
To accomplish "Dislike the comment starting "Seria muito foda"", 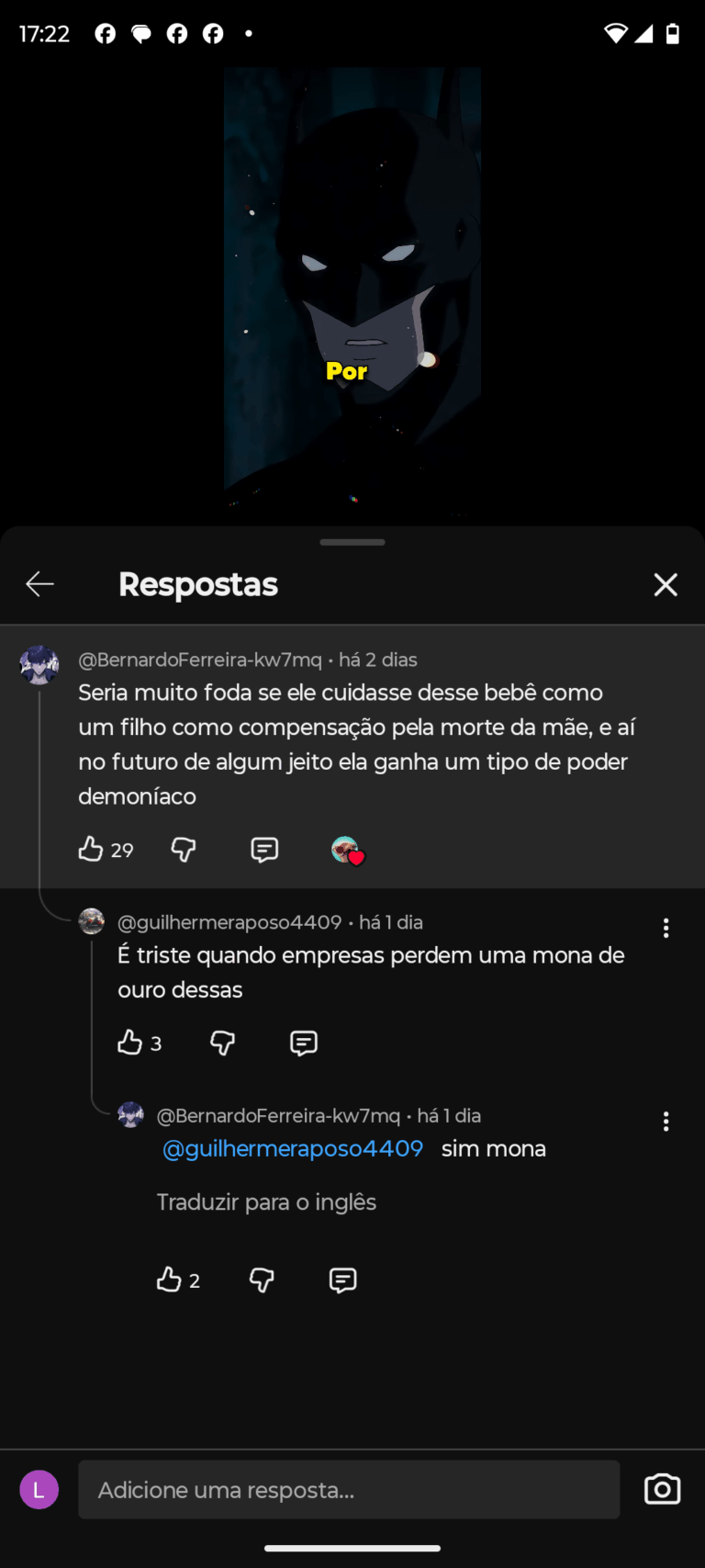I will pyautogui.click(x=184, y=849).
